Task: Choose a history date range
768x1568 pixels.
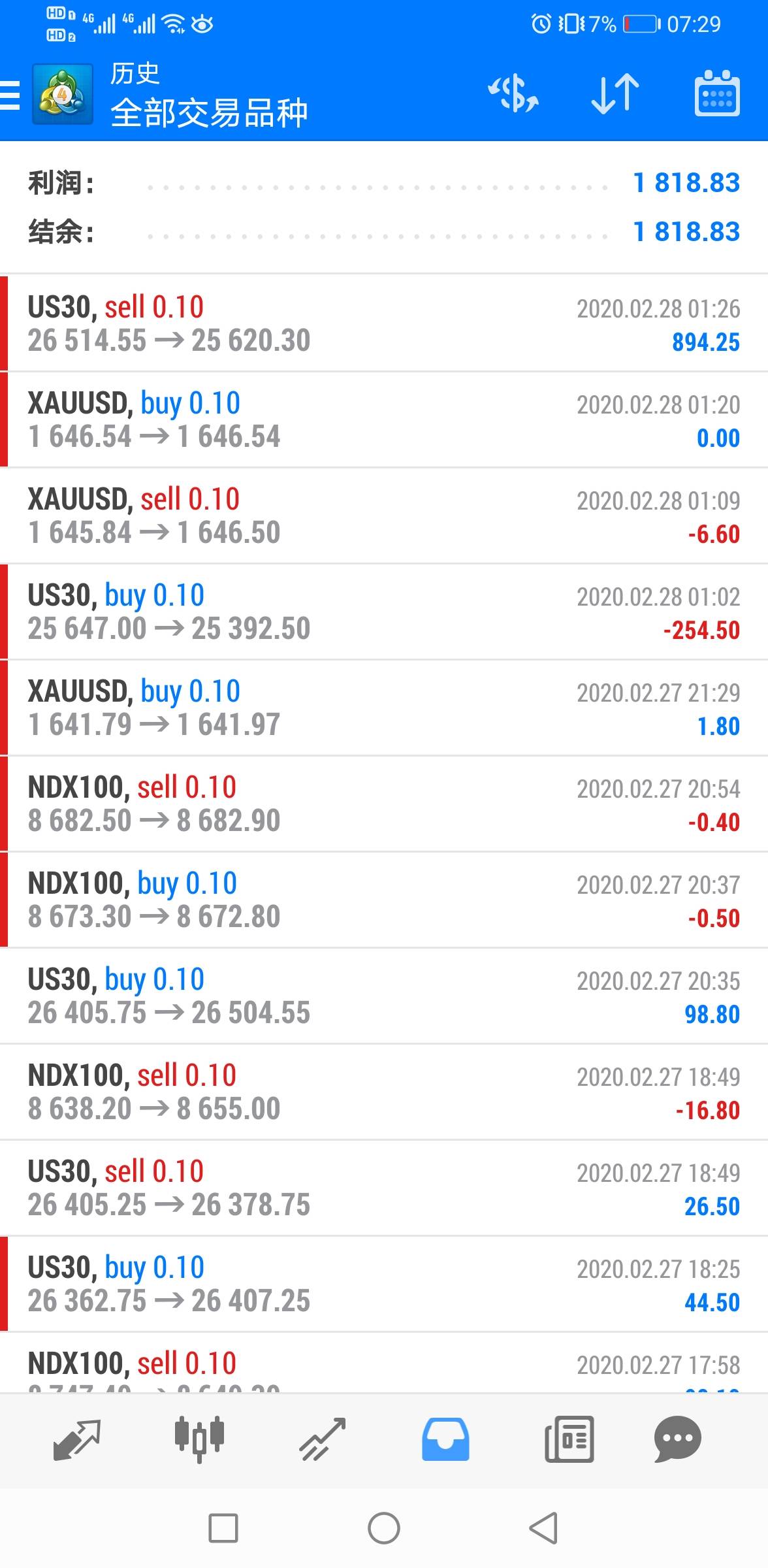Action: 716,94
